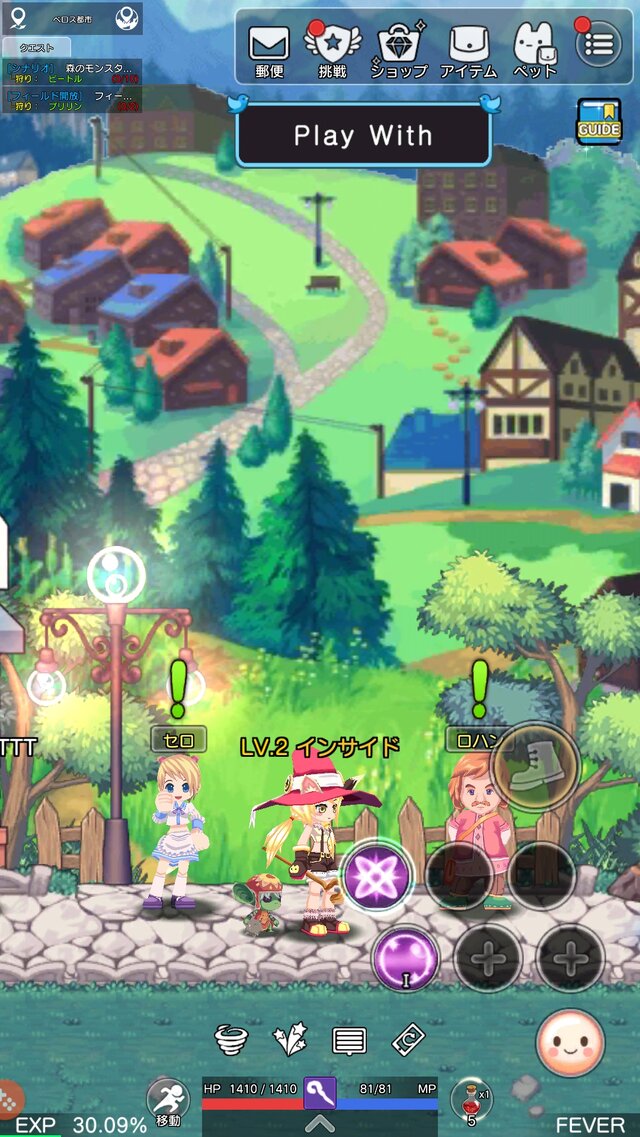Expand the bottom panel up arrow
Image resolution: width=640 pixels, height=1137 pixels.
point(320,1124)
